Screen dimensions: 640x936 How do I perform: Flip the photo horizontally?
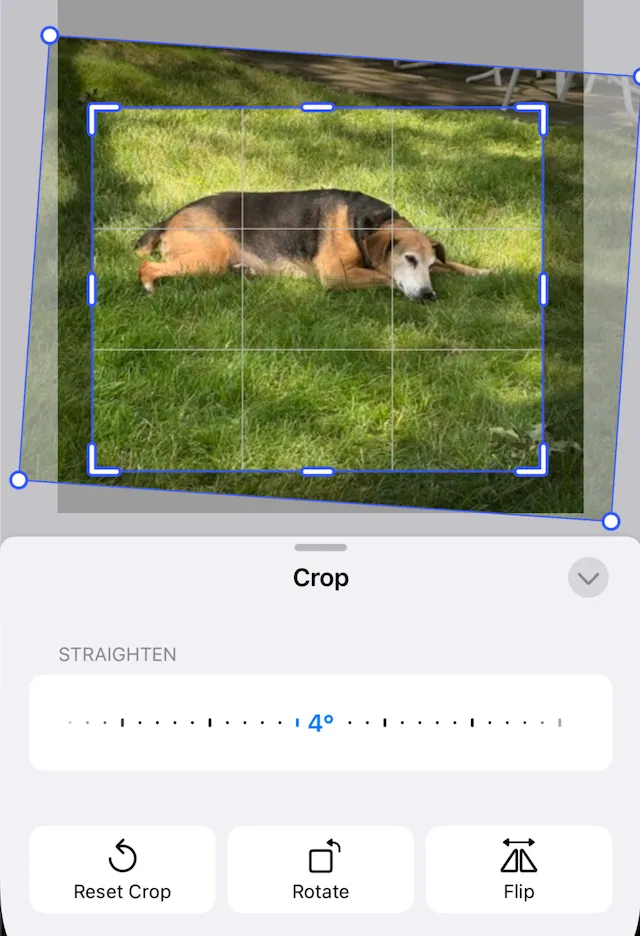click(x=518, y=870)
